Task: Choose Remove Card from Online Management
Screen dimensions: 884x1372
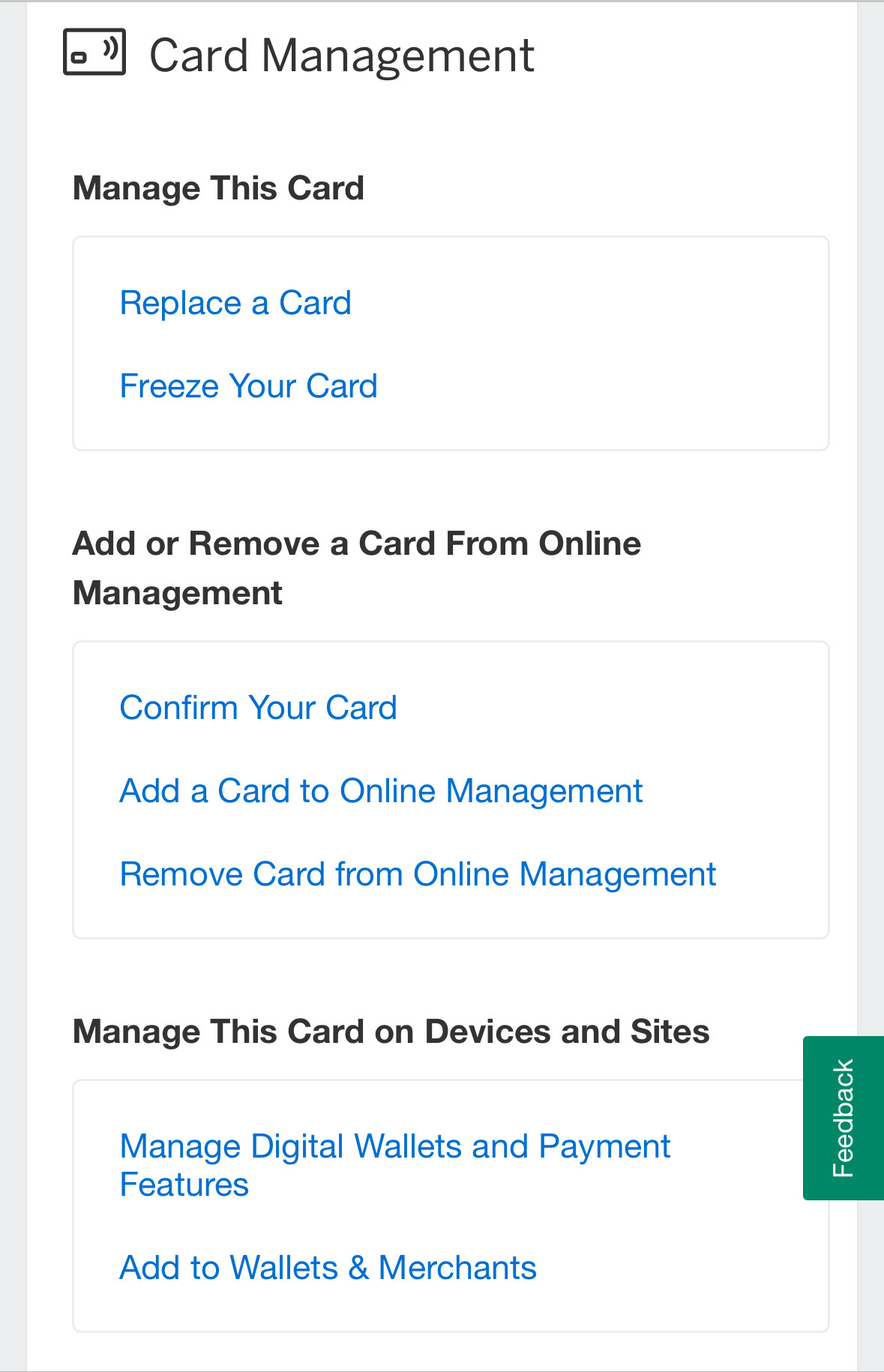Action: coord(418,875)
